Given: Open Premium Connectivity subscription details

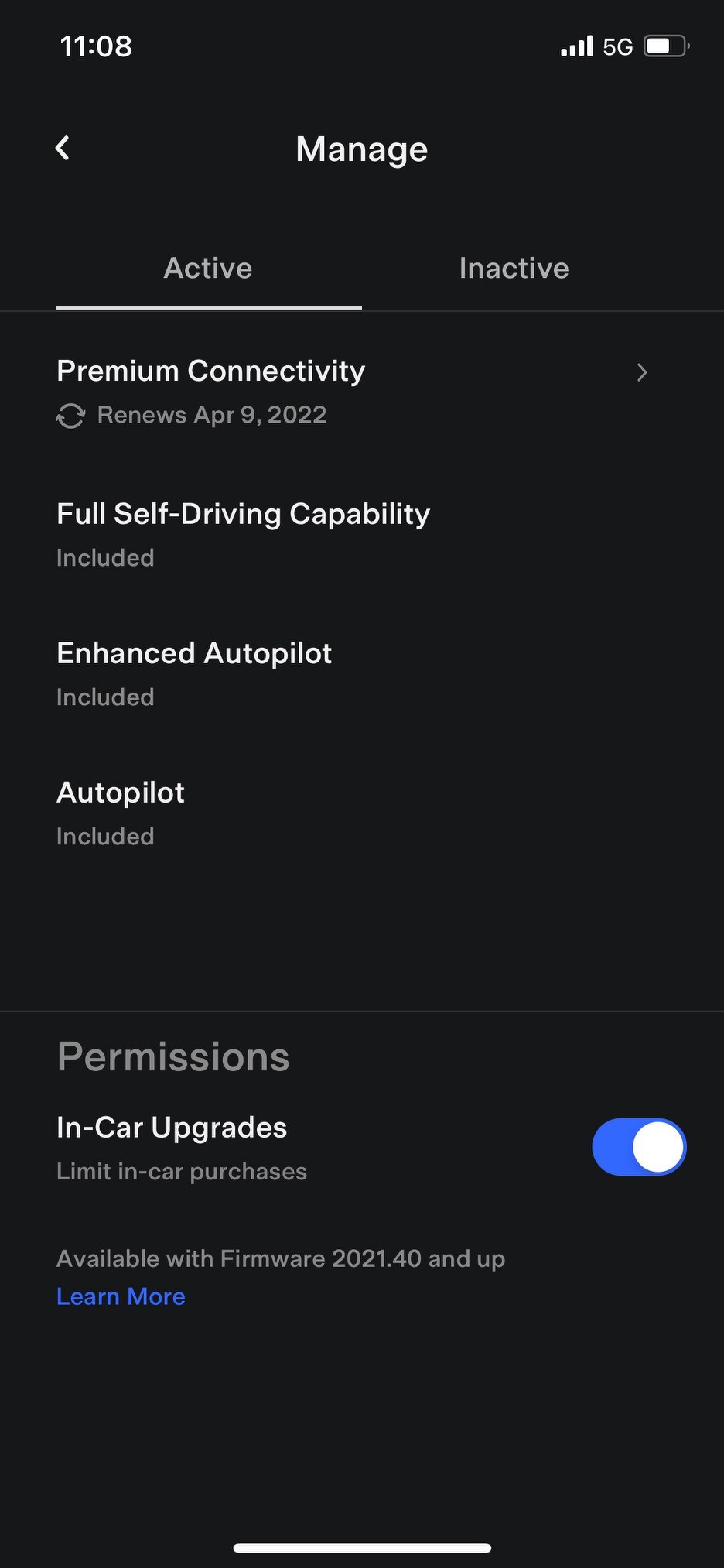Looking at the screenshot, I should (x=352, y=391).
